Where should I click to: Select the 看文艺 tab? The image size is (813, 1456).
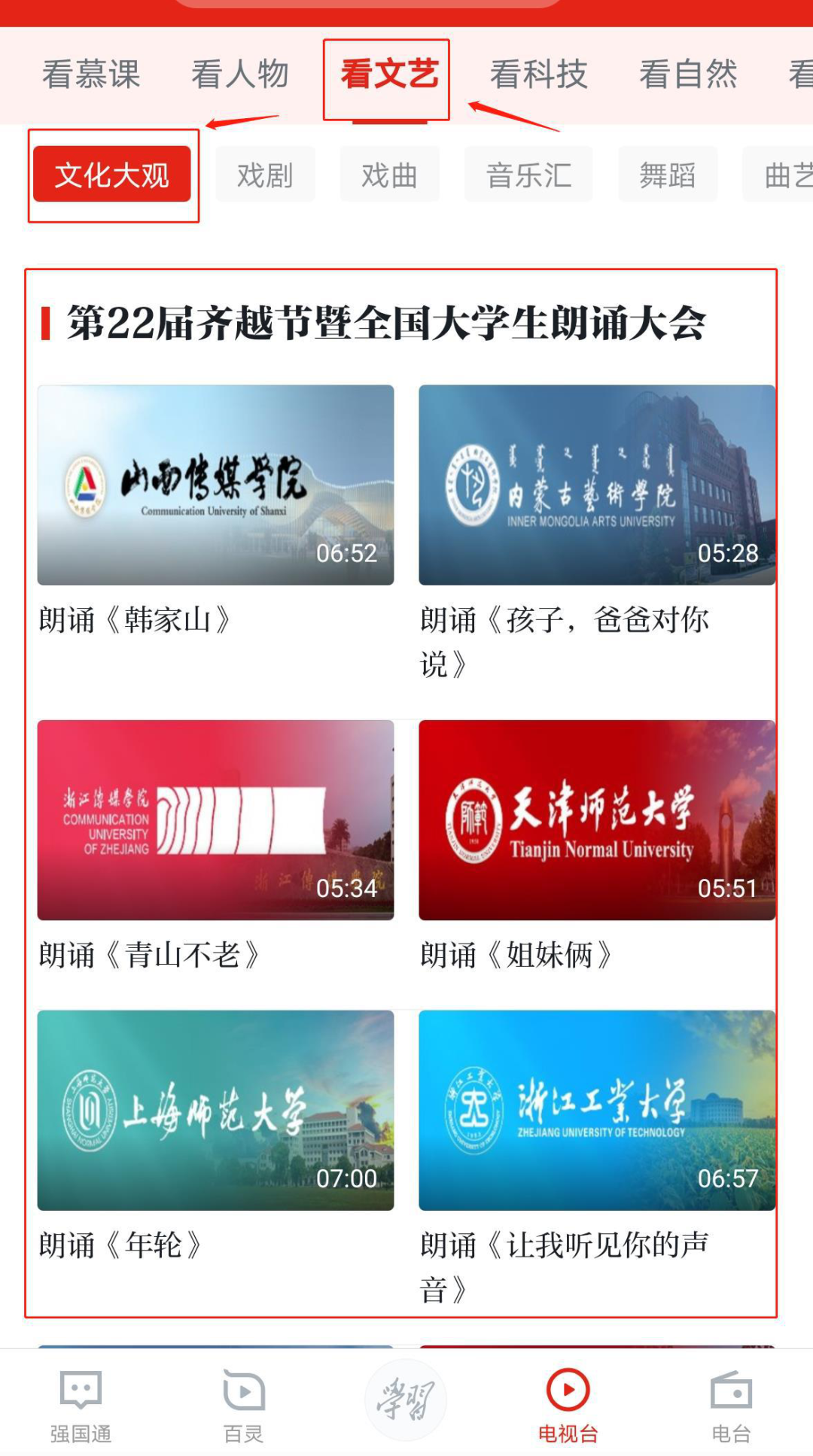click(388, 74)
